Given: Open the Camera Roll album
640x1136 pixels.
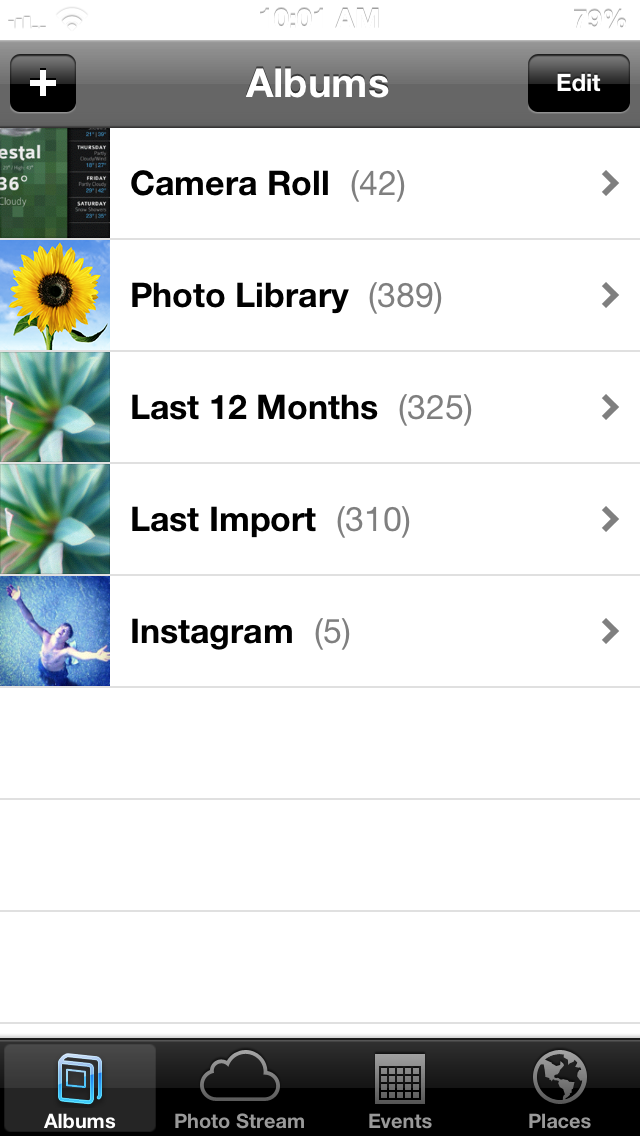Looking at the screenshot, I should click(320, 183).
